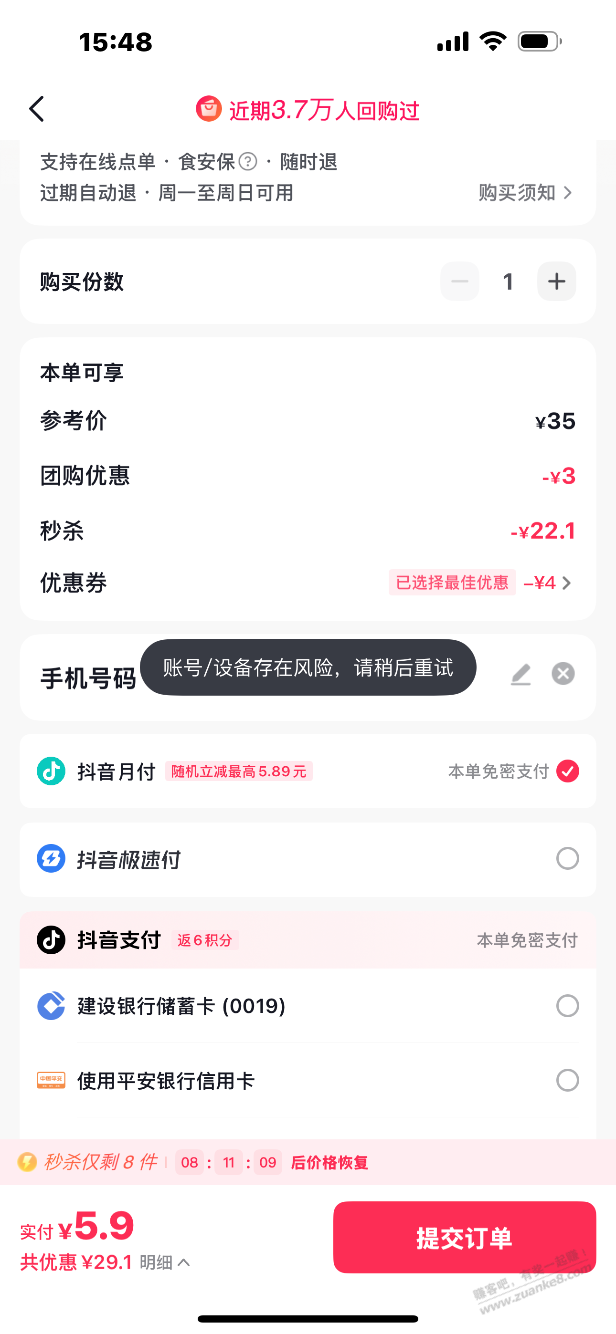This screenshot has height=1334, width=616.
Task: Choose 建设银行储蓄卡 (0019) for payment
Action: 567,1006
